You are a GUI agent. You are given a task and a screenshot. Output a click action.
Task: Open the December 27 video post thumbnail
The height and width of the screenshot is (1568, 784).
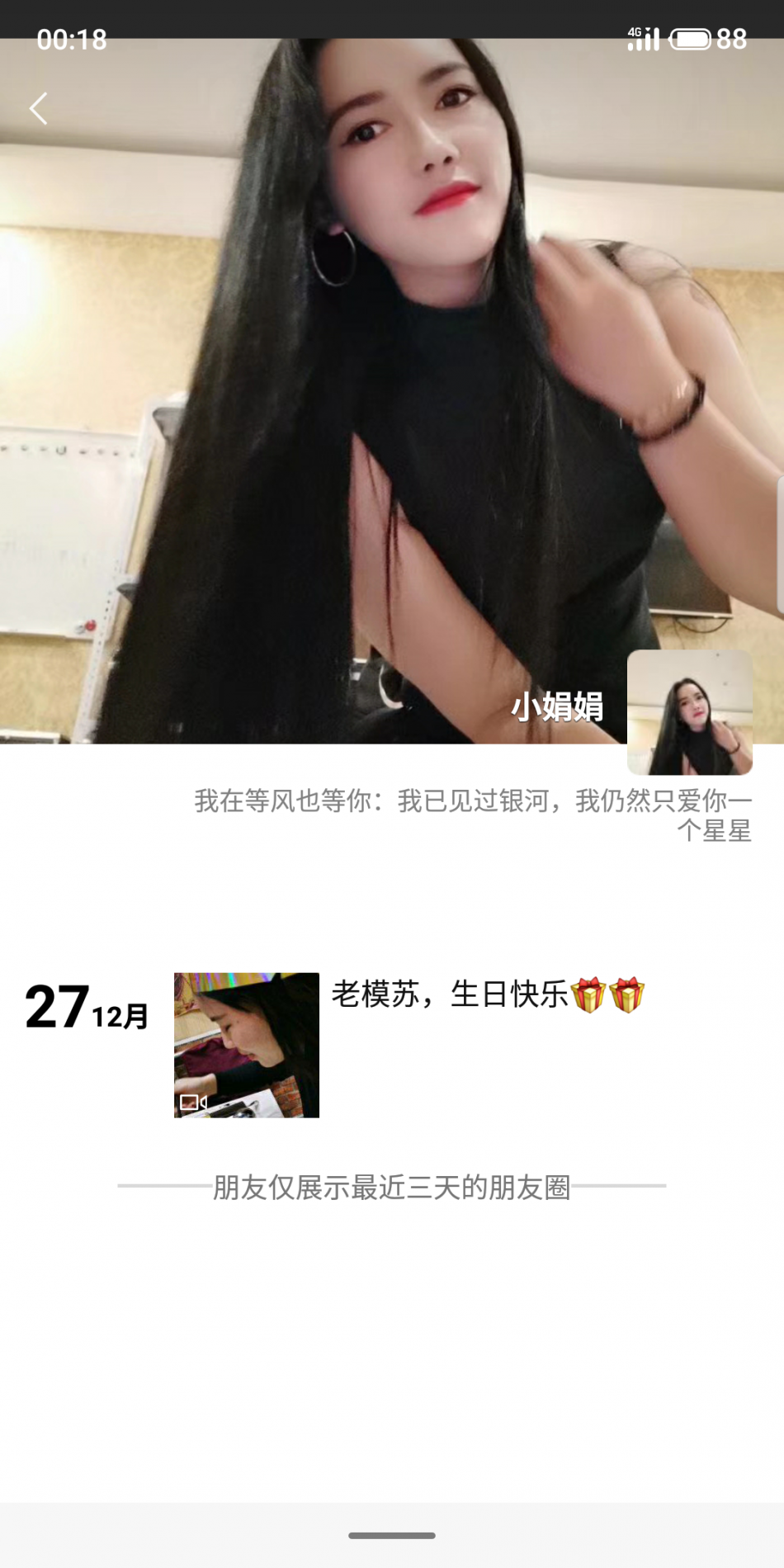click(x=246, y=1045)
